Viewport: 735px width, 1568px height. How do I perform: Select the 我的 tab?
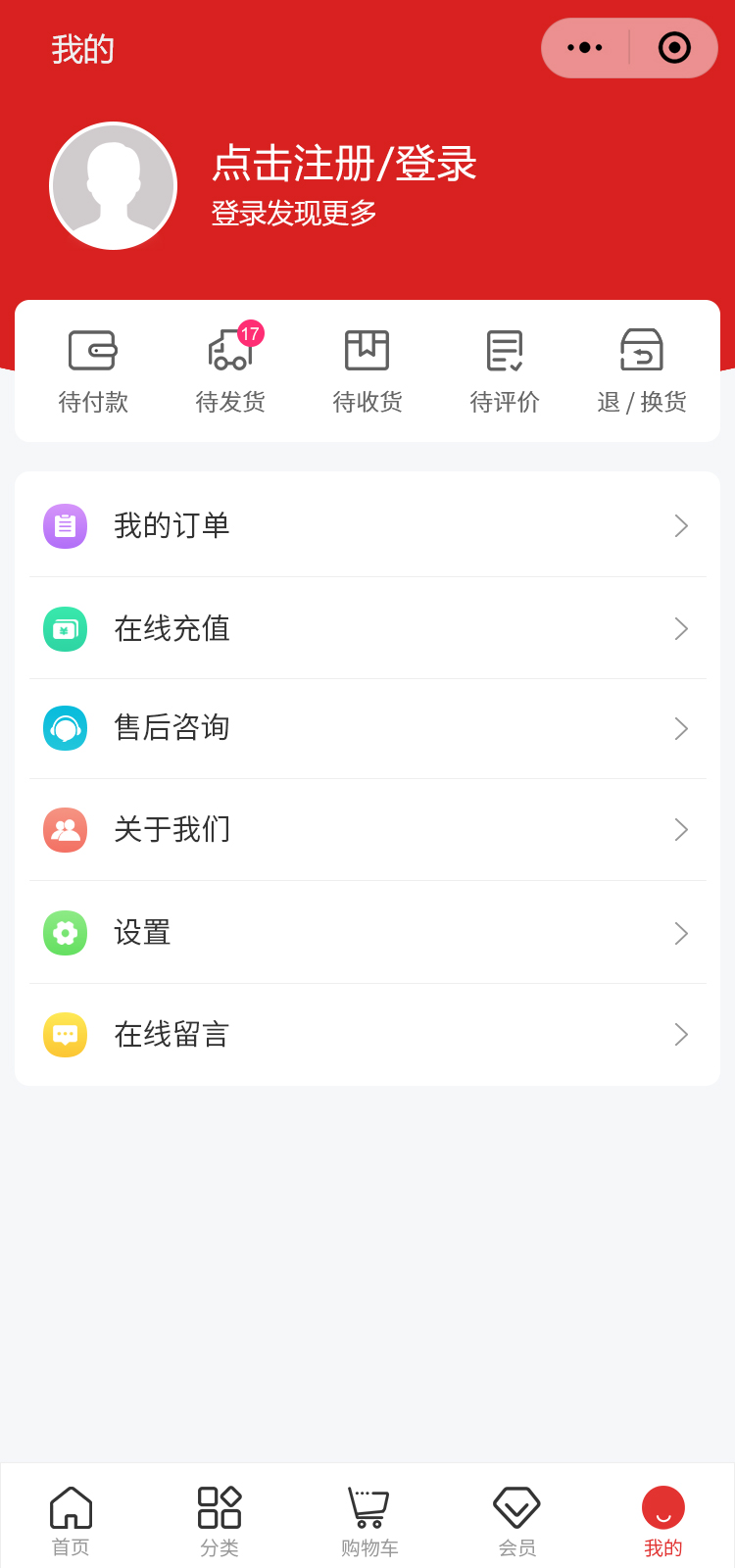(663, 1519)
